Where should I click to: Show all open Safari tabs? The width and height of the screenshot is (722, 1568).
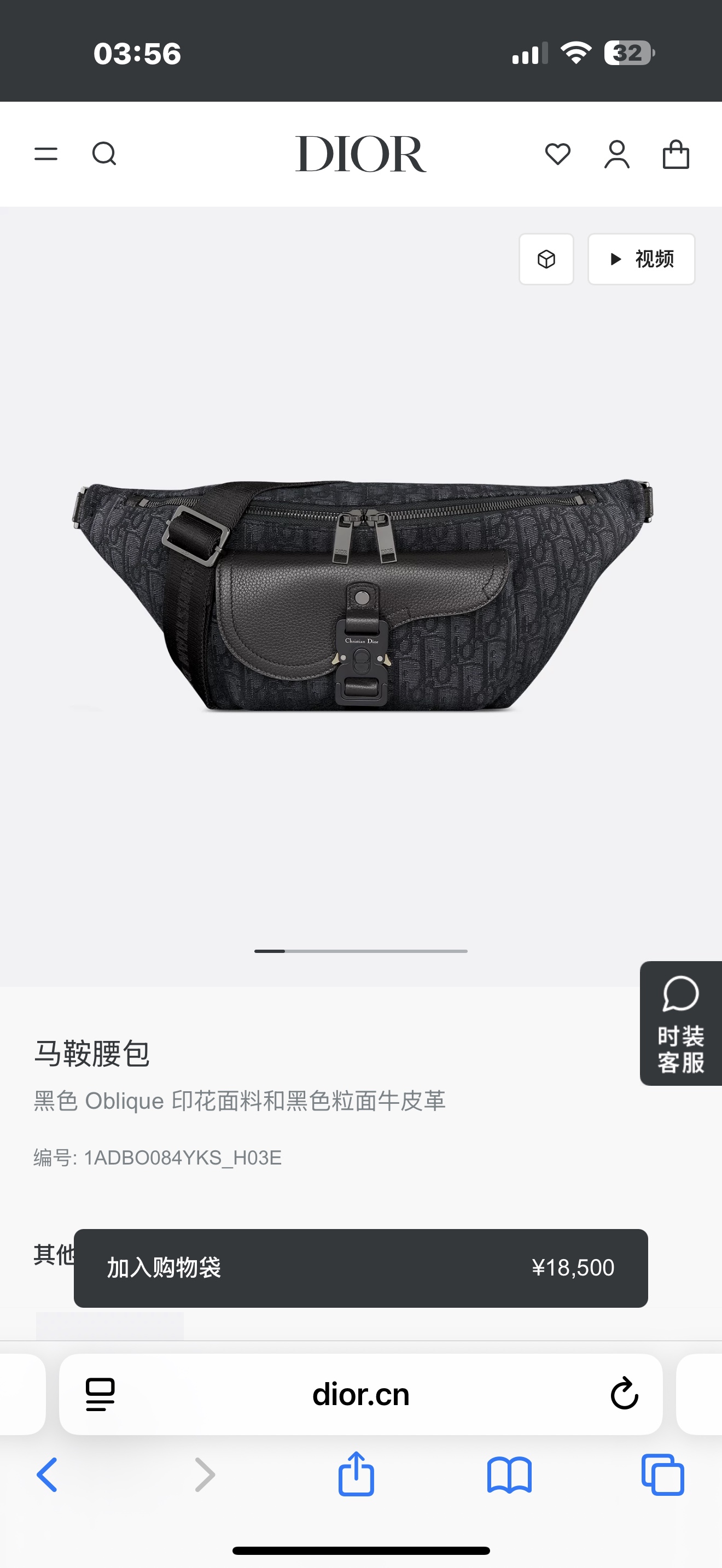[662, 1475]
